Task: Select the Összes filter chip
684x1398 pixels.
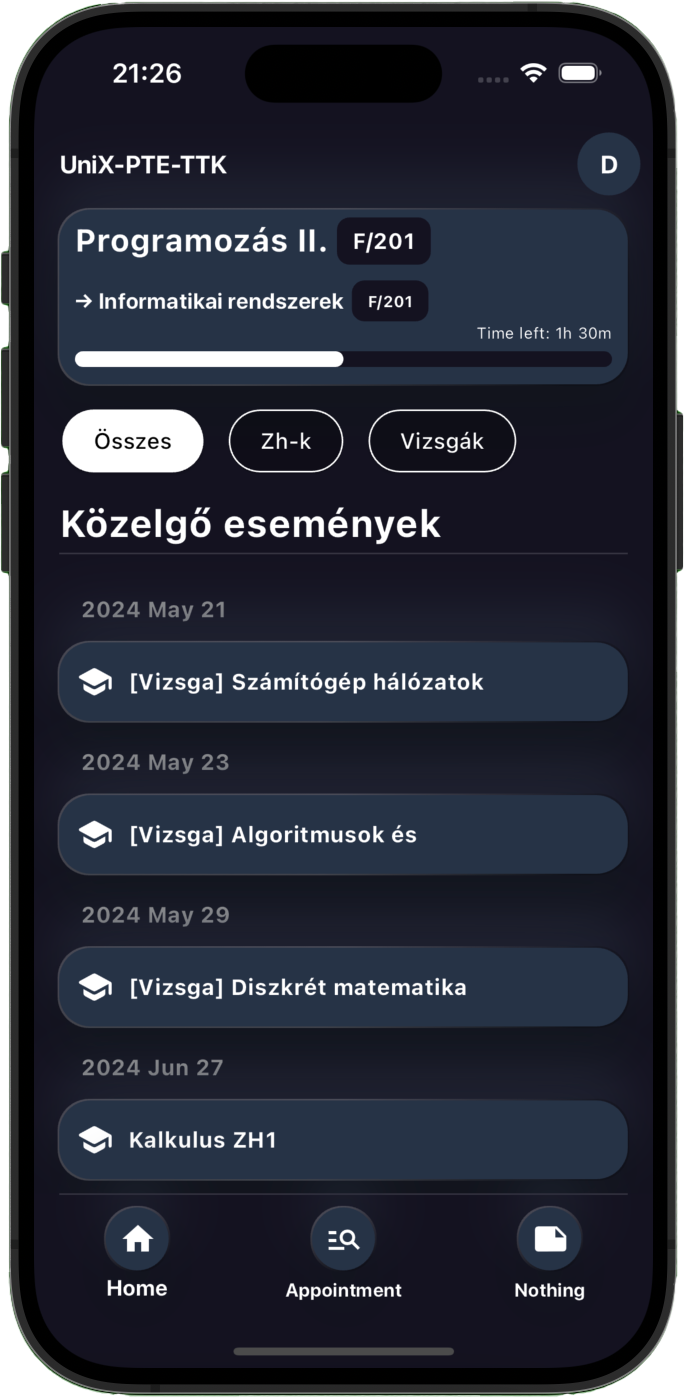Action: click(133, 441)
